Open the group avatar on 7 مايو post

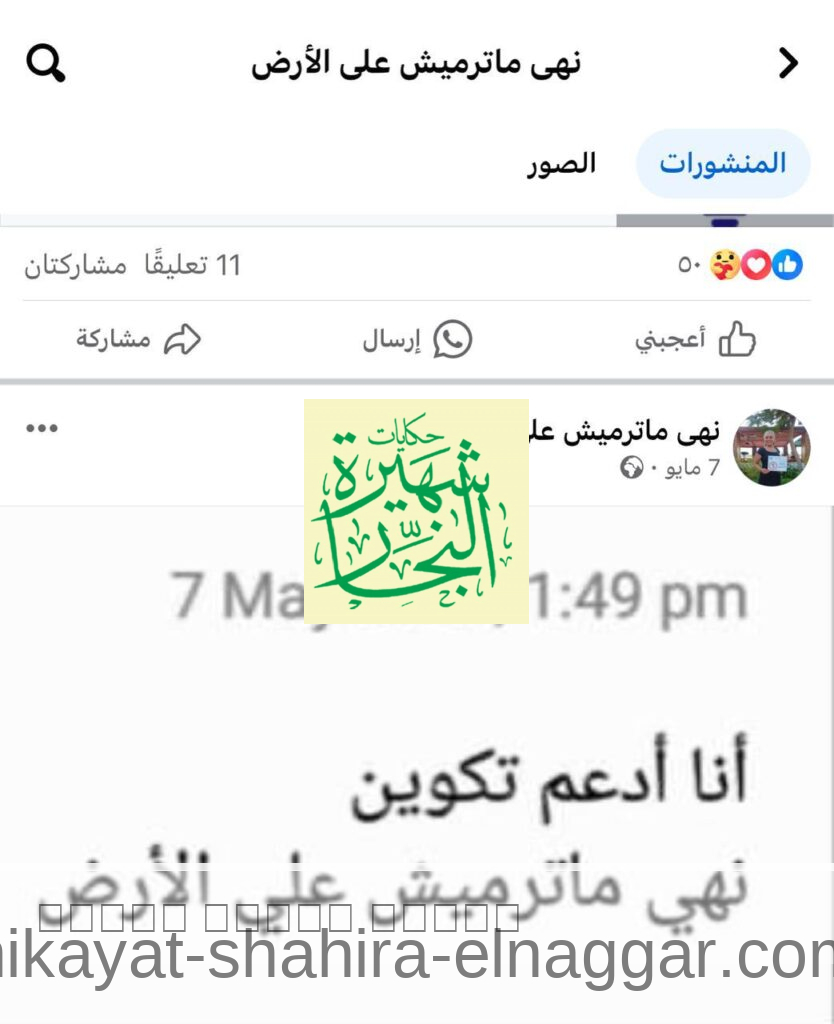click(771, 447)
